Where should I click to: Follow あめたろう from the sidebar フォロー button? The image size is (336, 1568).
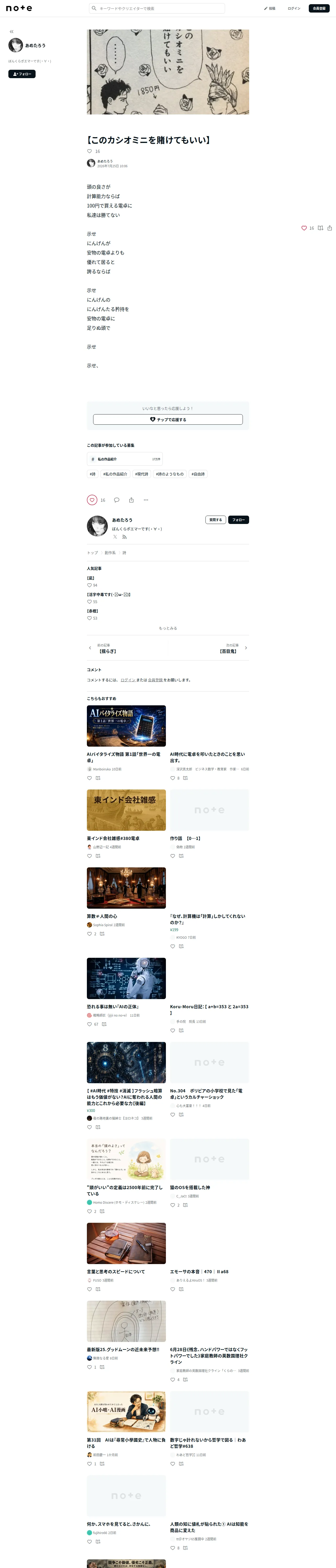[22, 74]
